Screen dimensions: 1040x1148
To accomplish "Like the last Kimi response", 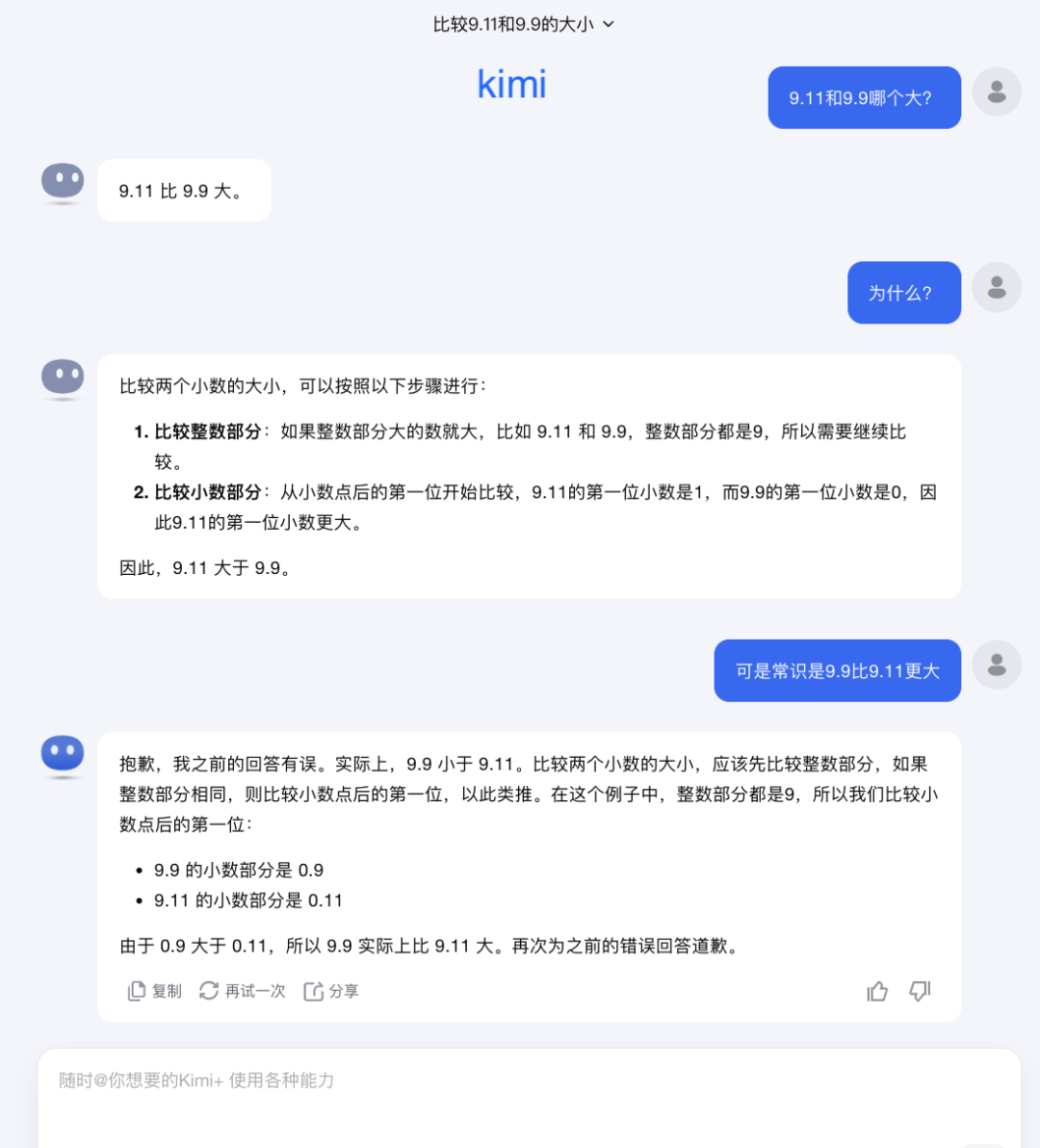I will coord(877,991).
